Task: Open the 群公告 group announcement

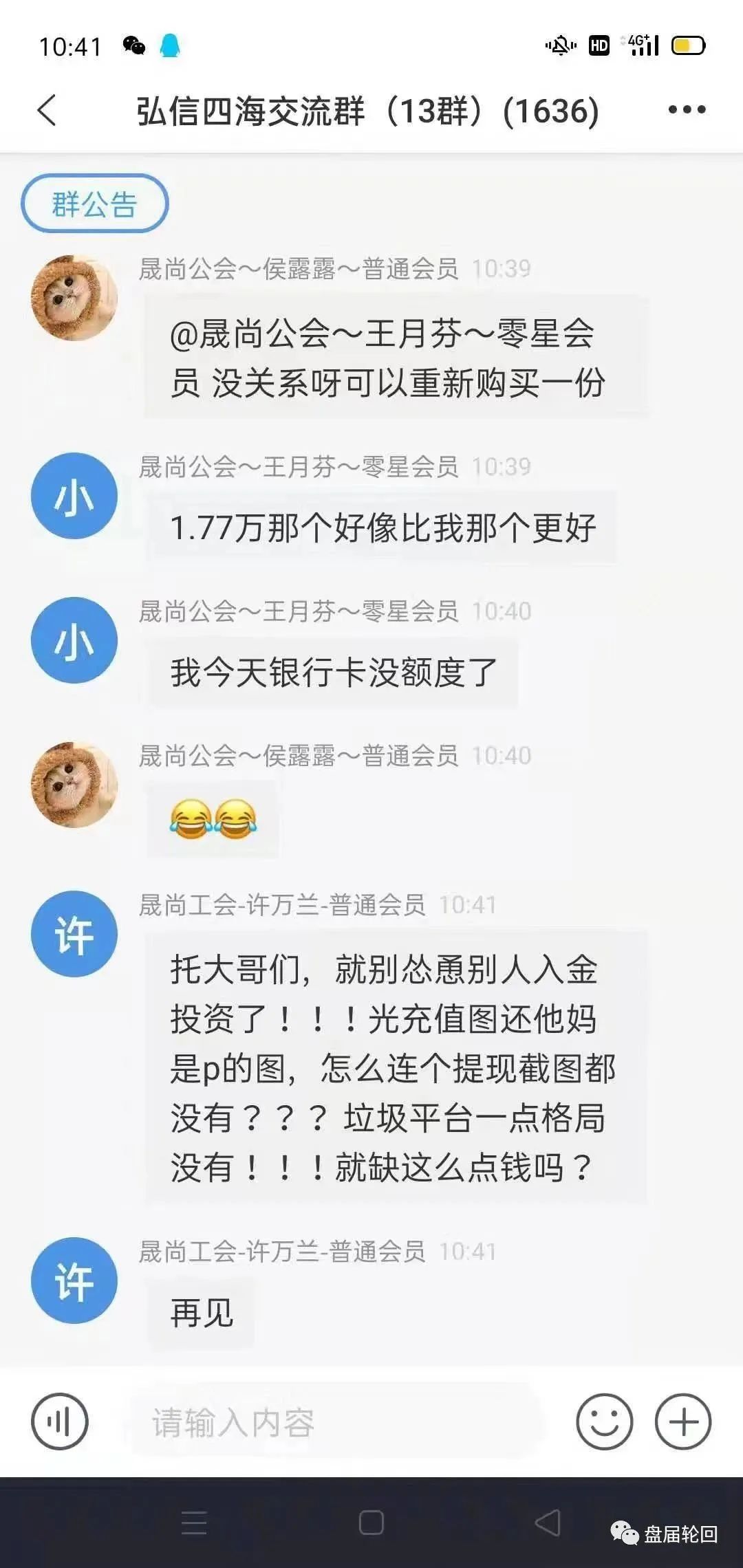Action: (95, 204)
